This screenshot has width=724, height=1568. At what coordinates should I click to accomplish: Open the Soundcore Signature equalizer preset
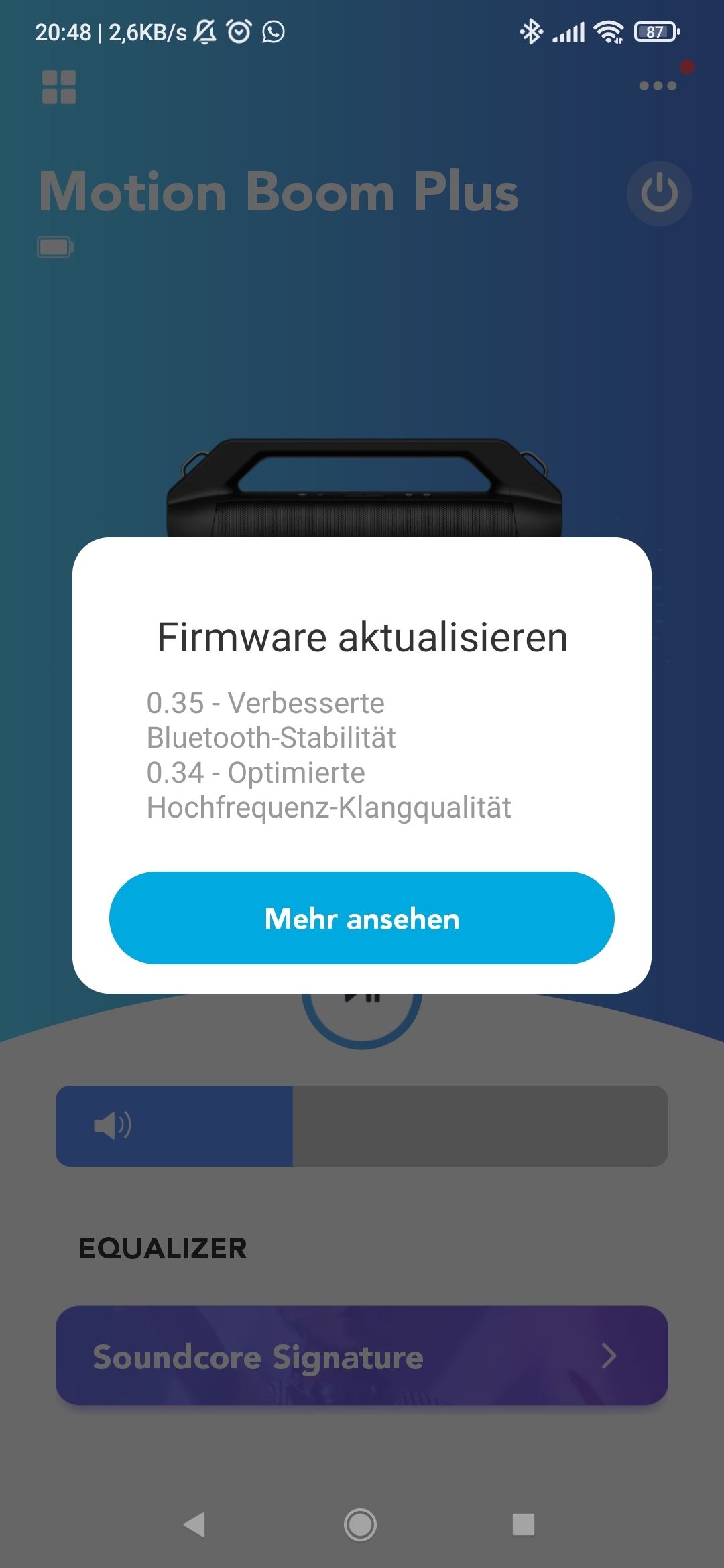[x=362, y=1356]
